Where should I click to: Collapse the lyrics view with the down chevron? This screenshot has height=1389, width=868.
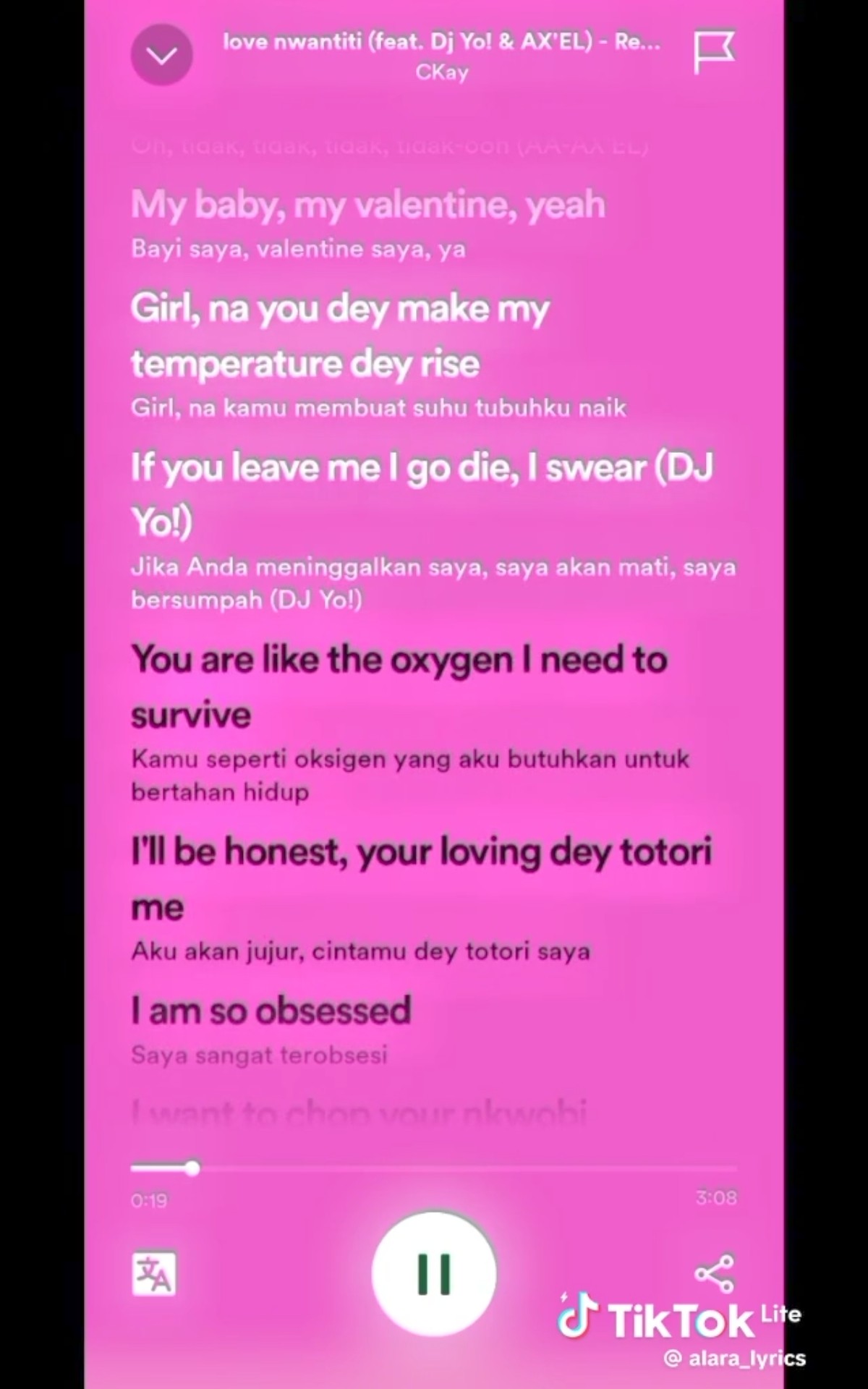pos(161,55)
